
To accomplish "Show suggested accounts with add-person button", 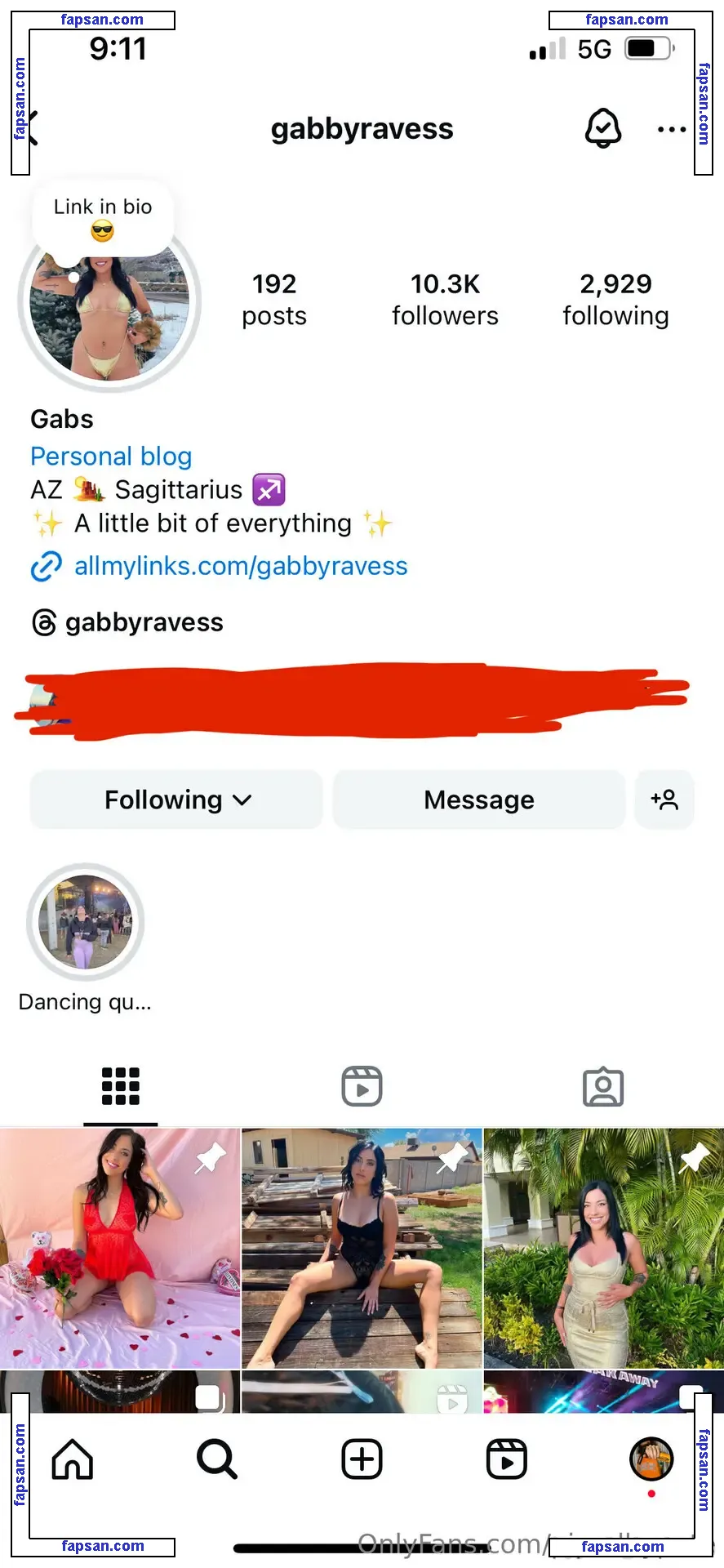I will (664, 800).
